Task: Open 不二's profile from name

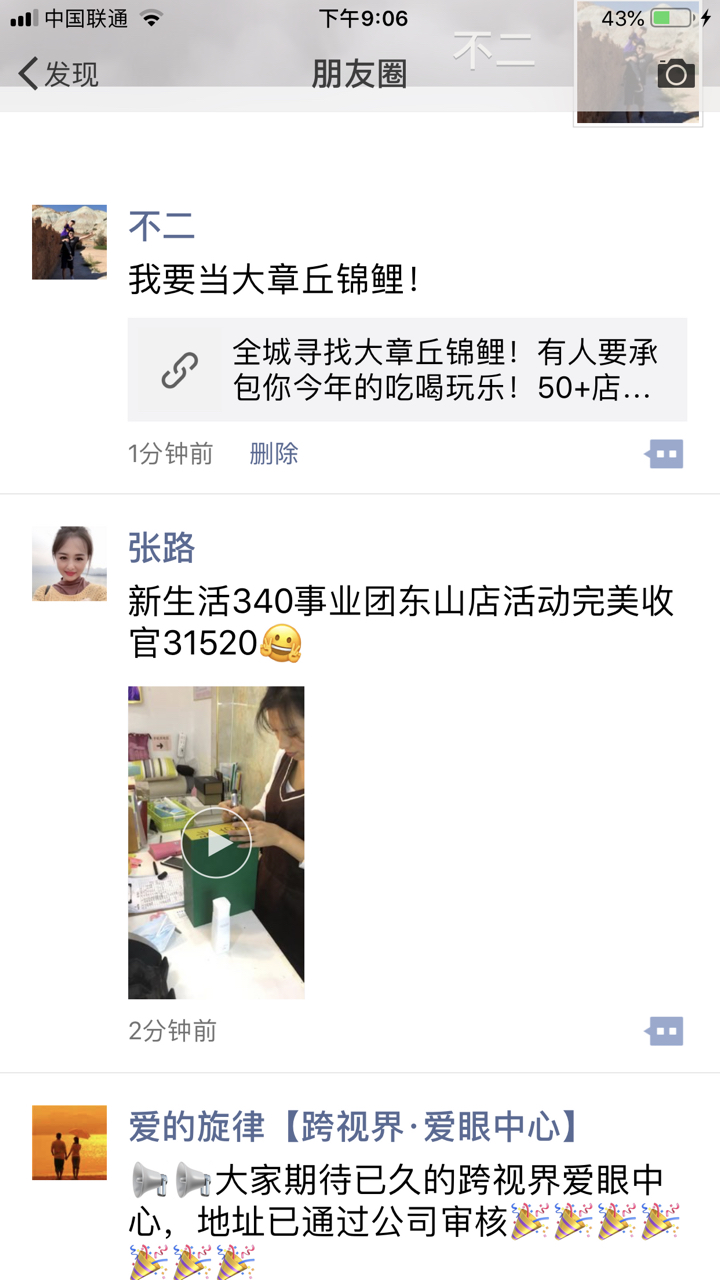Action: point(161,226)
